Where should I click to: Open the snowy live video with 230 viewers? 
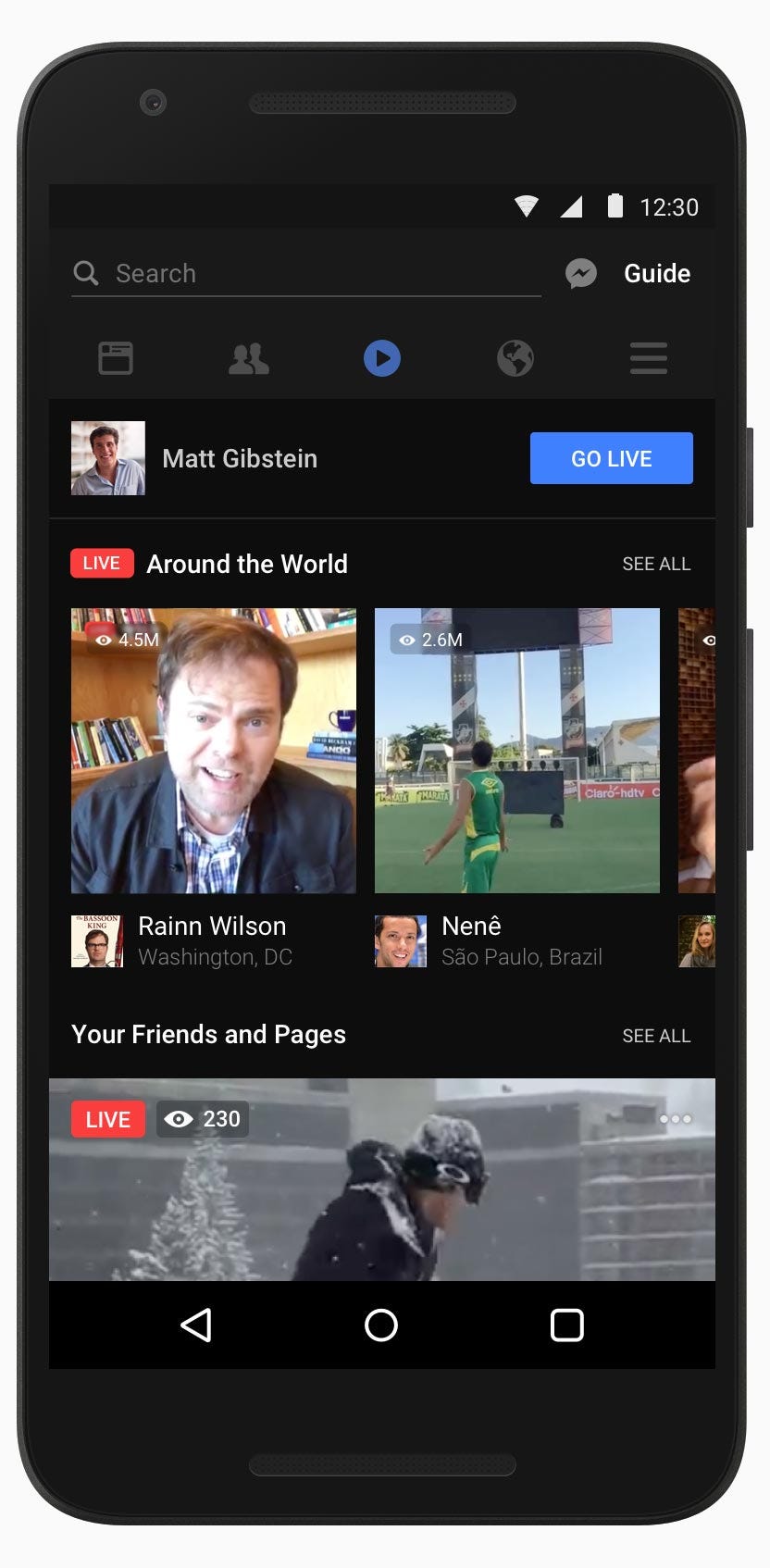click(x=382, y=1180)
